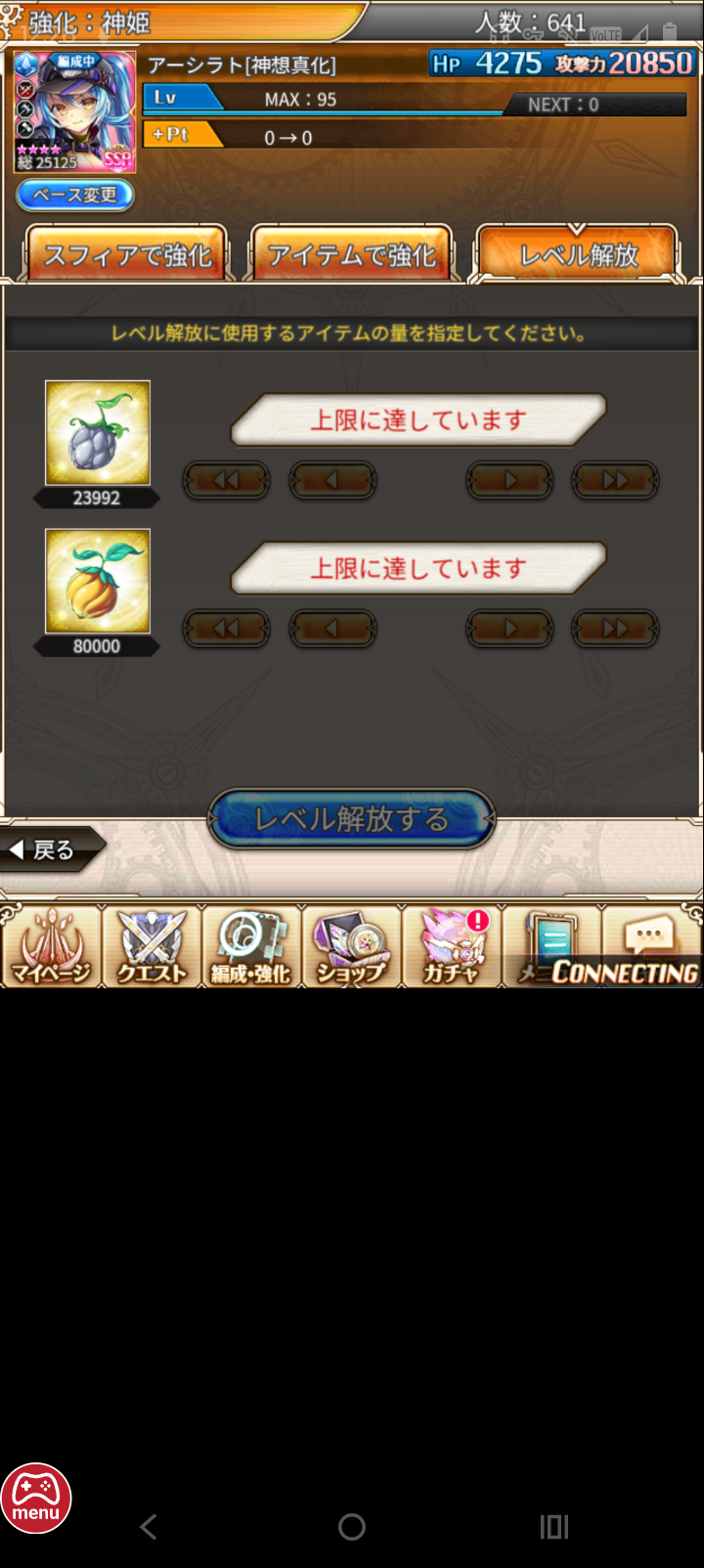This screenshot has width=704, height=1568.
Task: Increase gray berry amount to maximum
Action: click(x=616, y=480)
